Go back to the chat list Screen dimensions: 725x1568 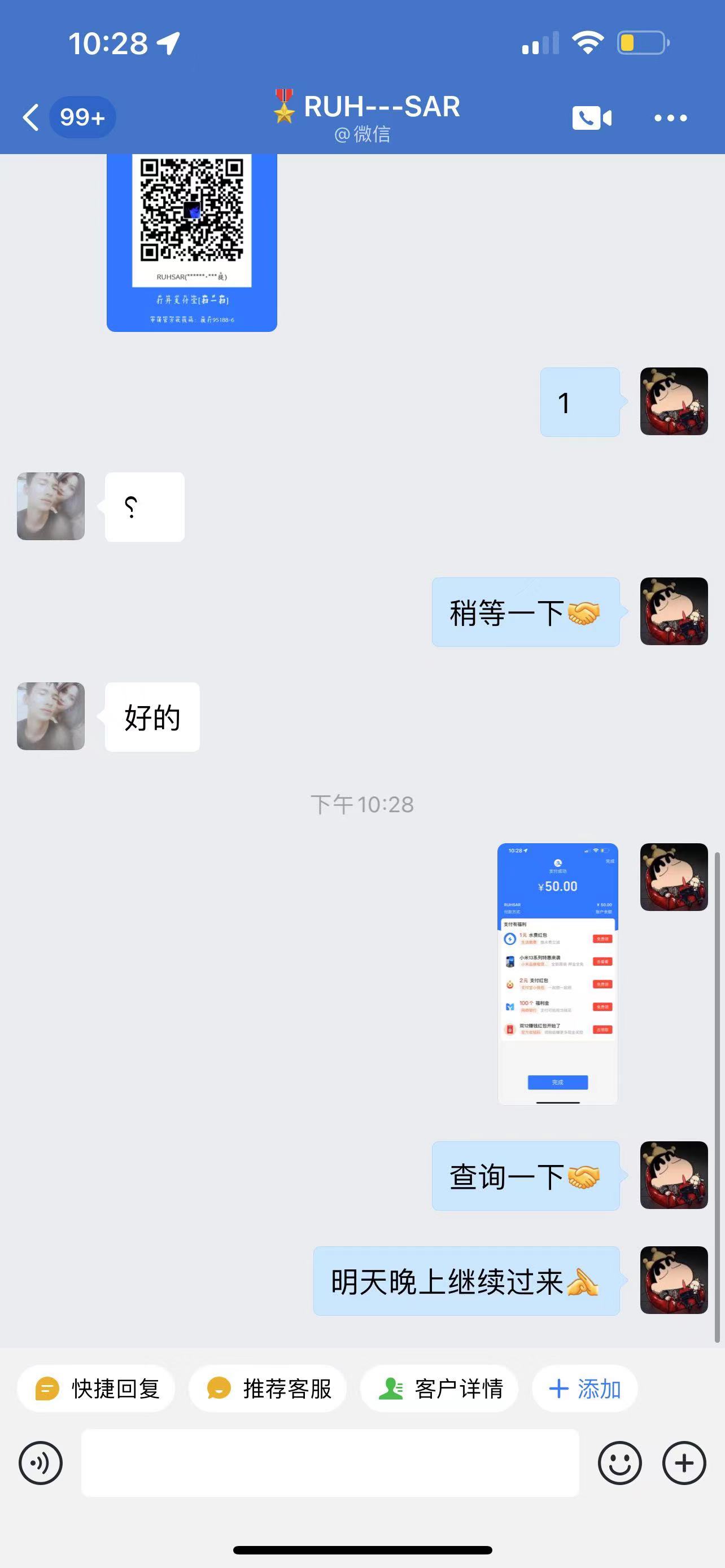point(32,117)
